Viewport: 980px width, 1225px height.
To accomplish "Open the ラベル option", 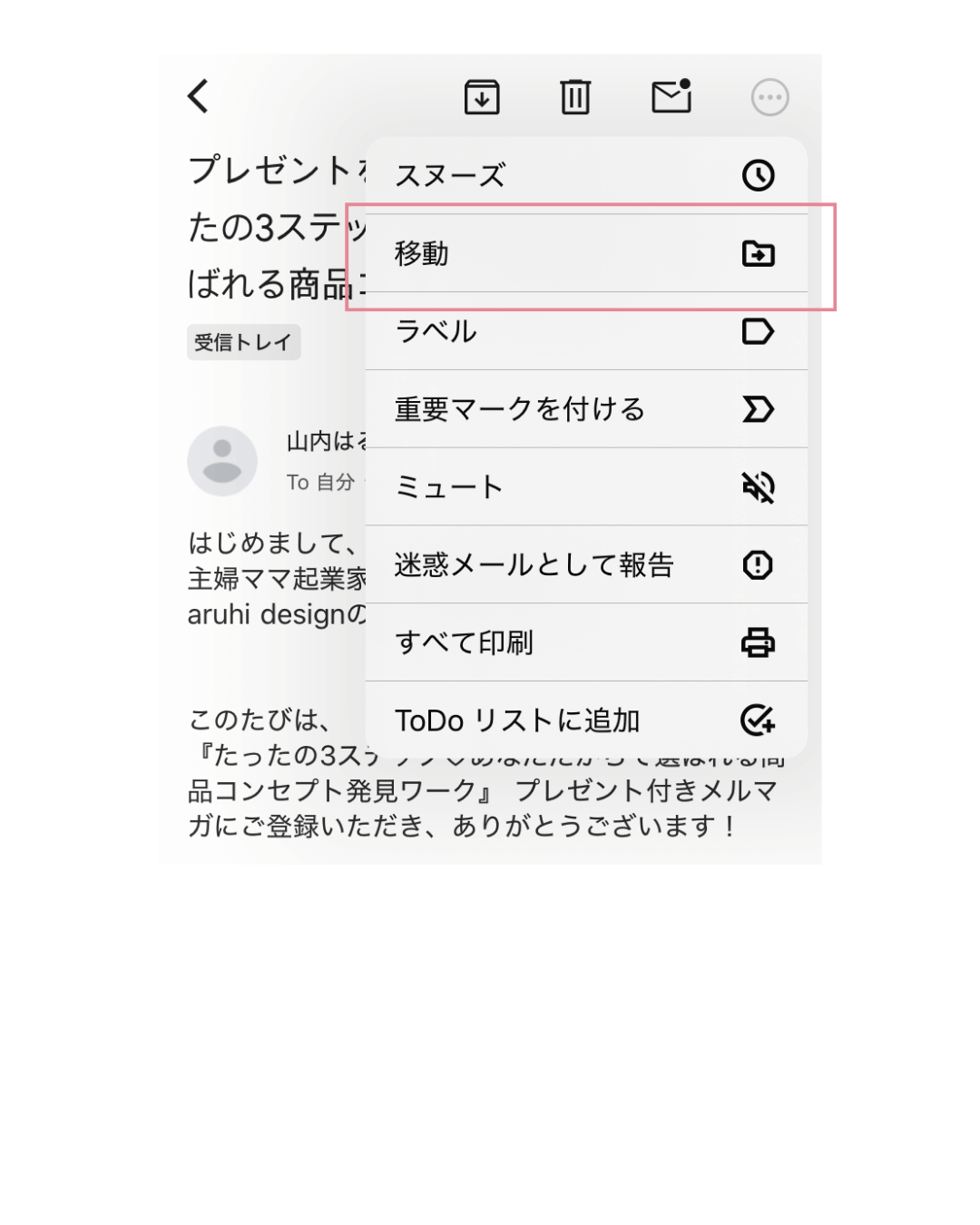I will point(585,331).
